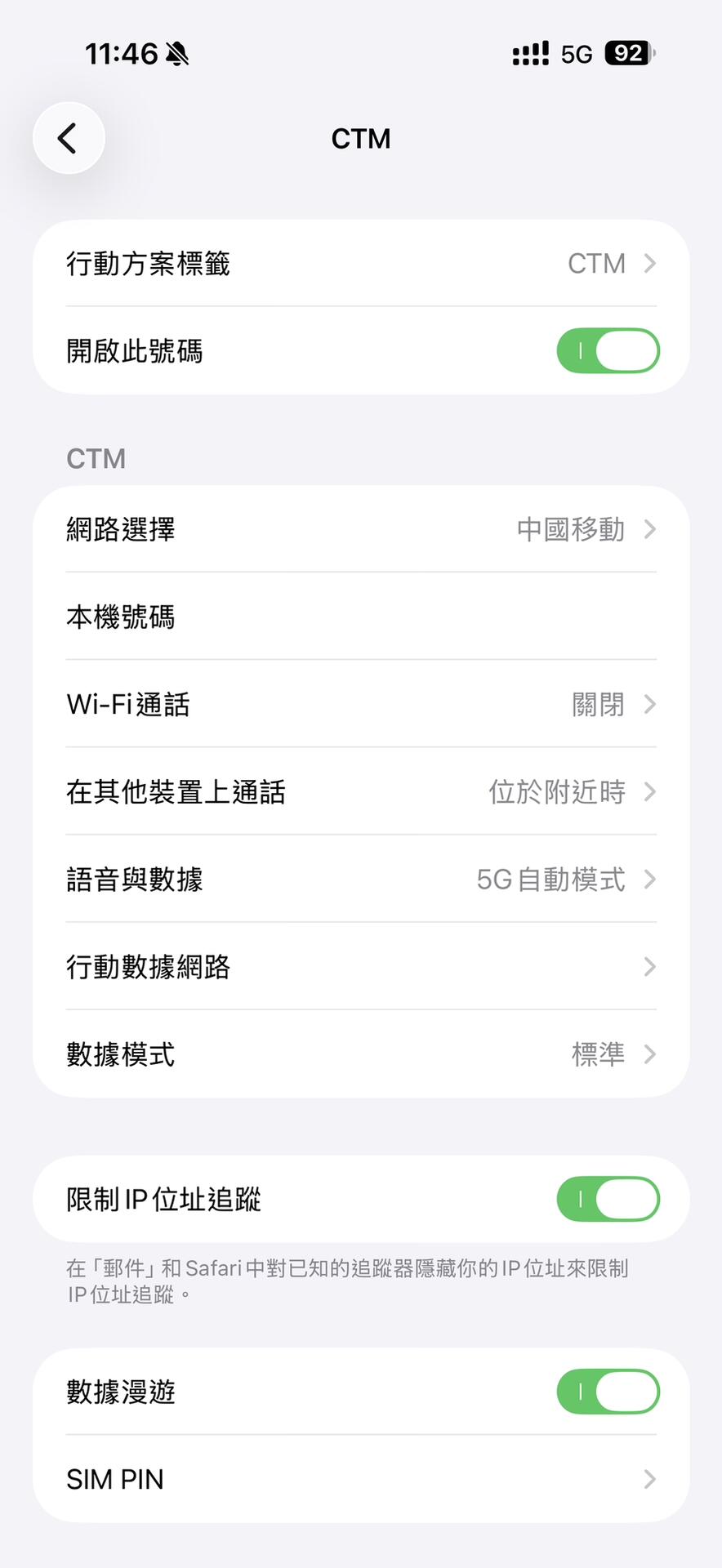Image resolution: width=722 pixels, height=1568 pixels.
Task: Open 行動數據網路 settings
Action: click(x=361, y=967)
